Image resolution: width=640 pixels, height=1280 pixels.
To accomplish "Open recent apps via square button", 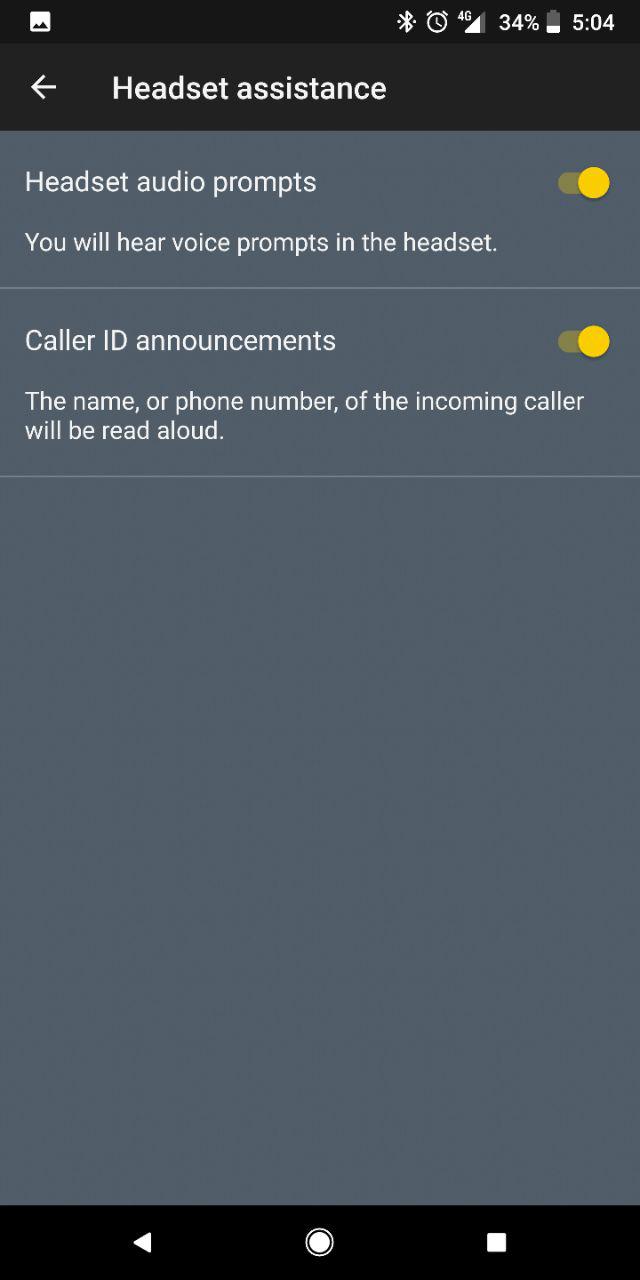I will [x=496, y=1242].
